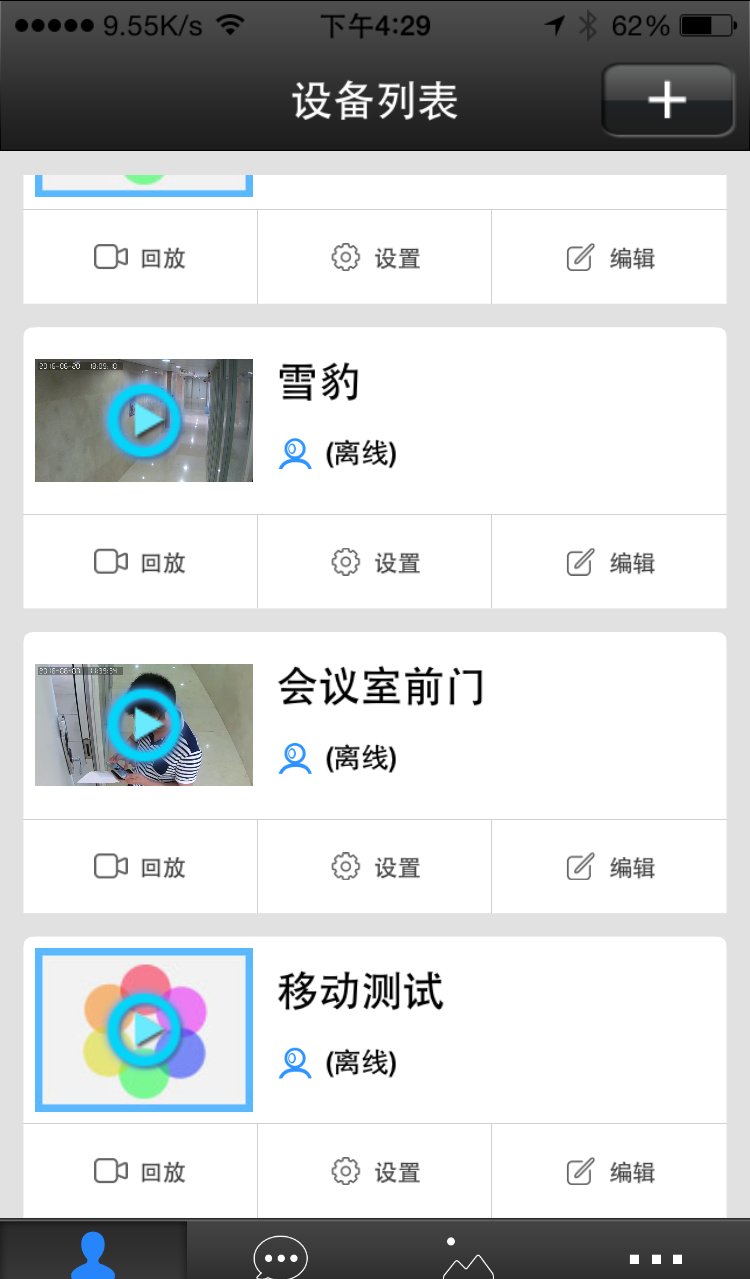Select the person-icon devices tab
Screen dimensions: 750x1279
click(x=93, y=1256)
